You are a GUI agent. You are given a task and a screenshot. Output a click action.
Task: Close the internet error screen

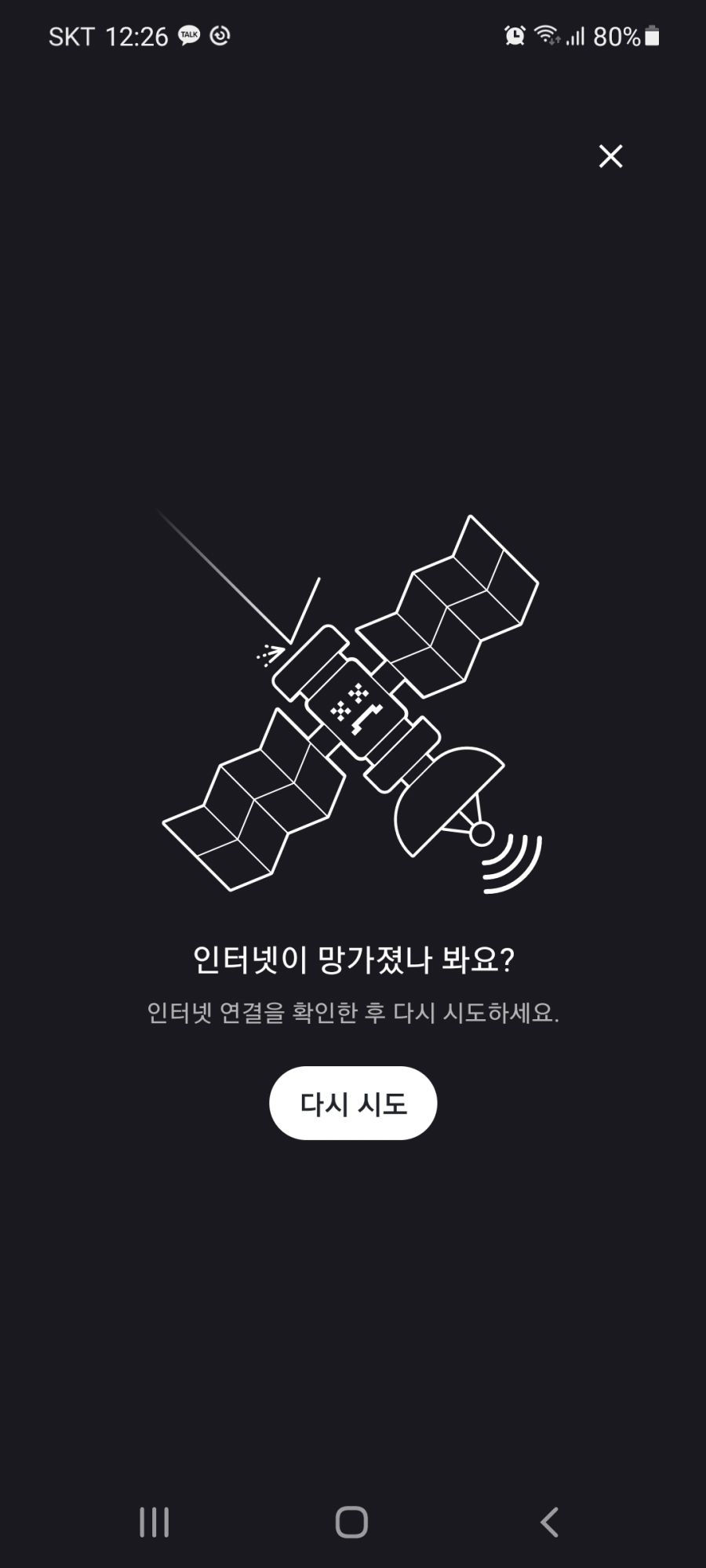point(610,156)
